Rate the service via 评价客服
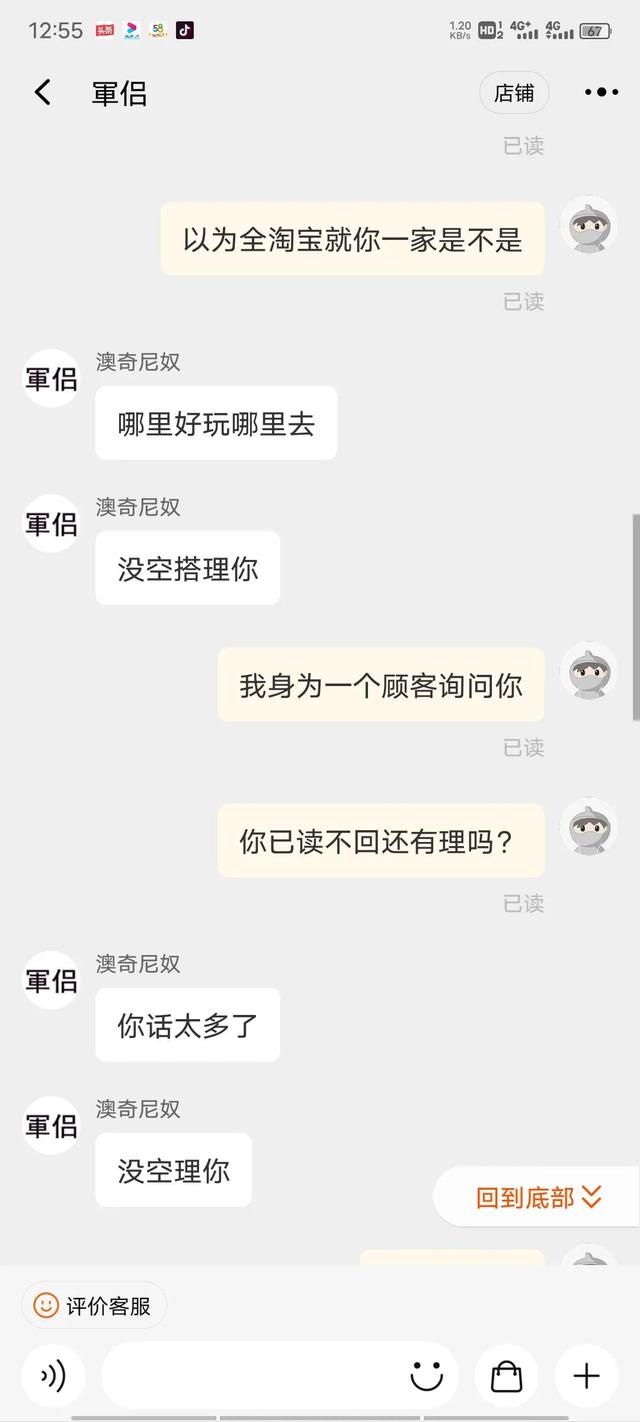 (94, 1305)
